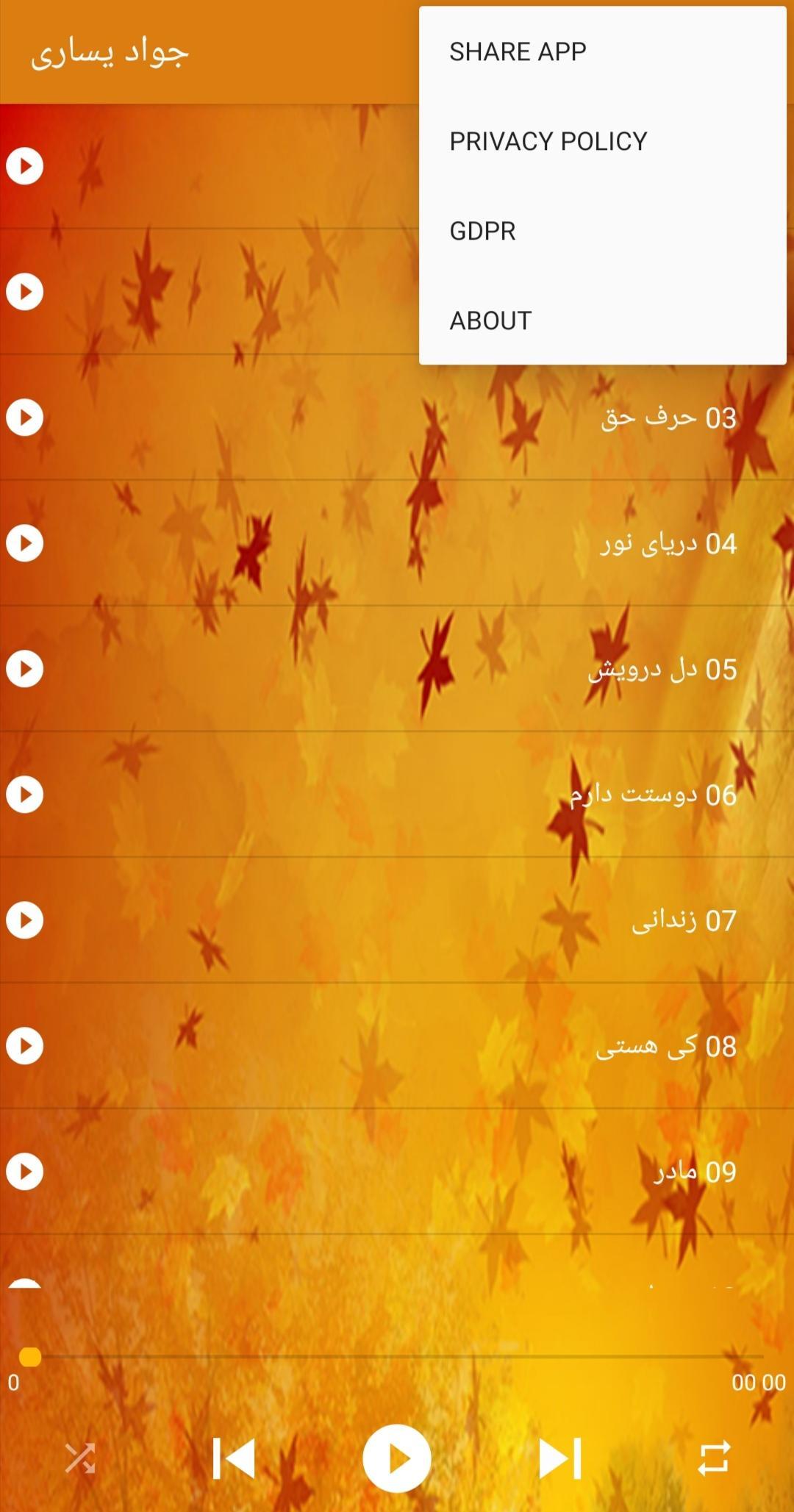Choose GDPR in the overflow menu
794x1512 pixels.
pos(482,231)
